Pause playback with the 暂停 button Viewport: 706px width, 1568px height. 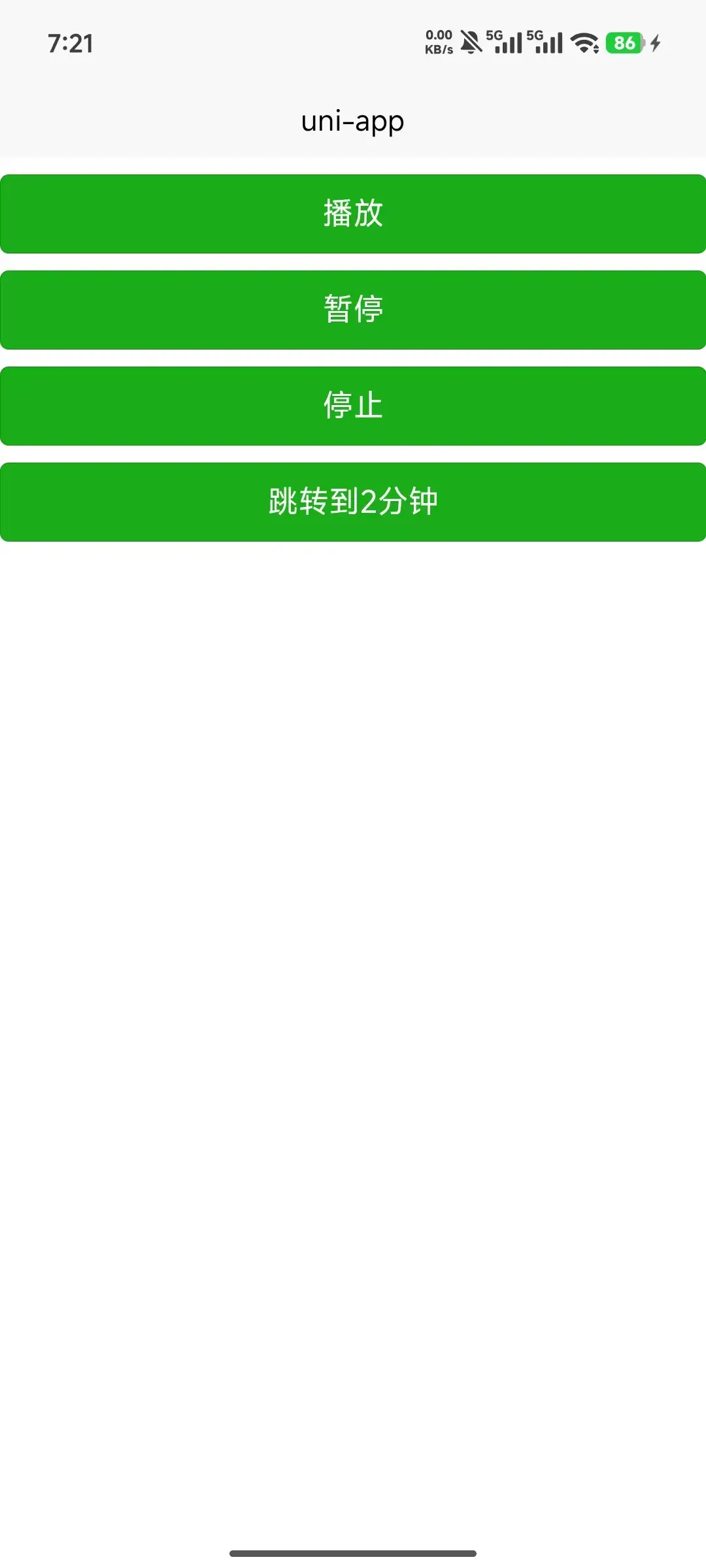[353, 310]
